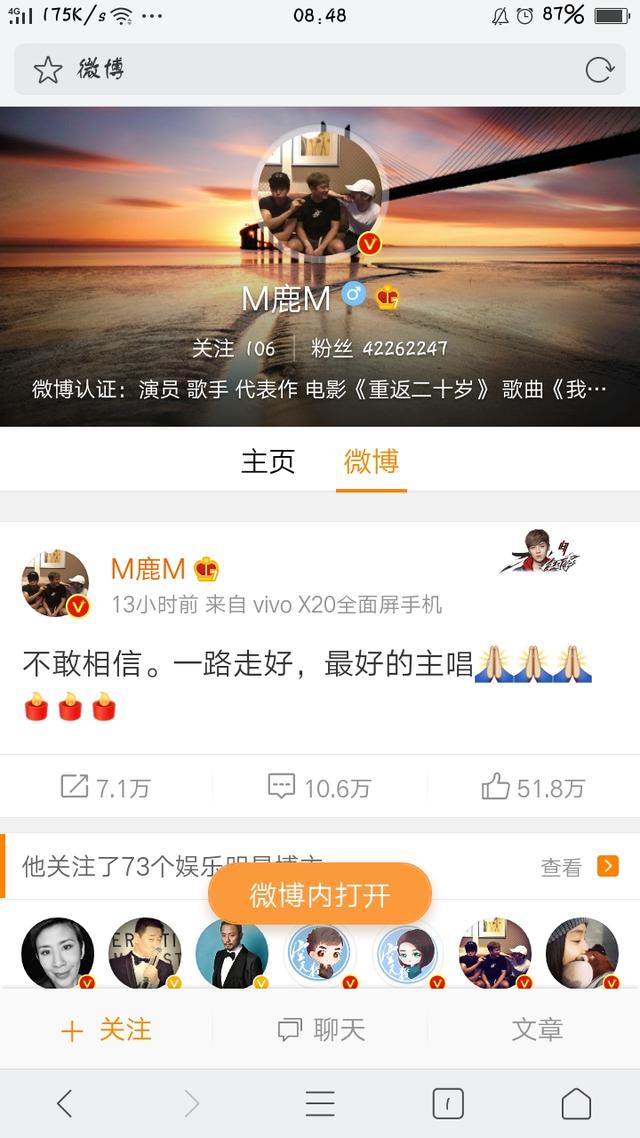Open M鹿M's avatar beside the post
Screen dimensions: 640x1138
56,583
